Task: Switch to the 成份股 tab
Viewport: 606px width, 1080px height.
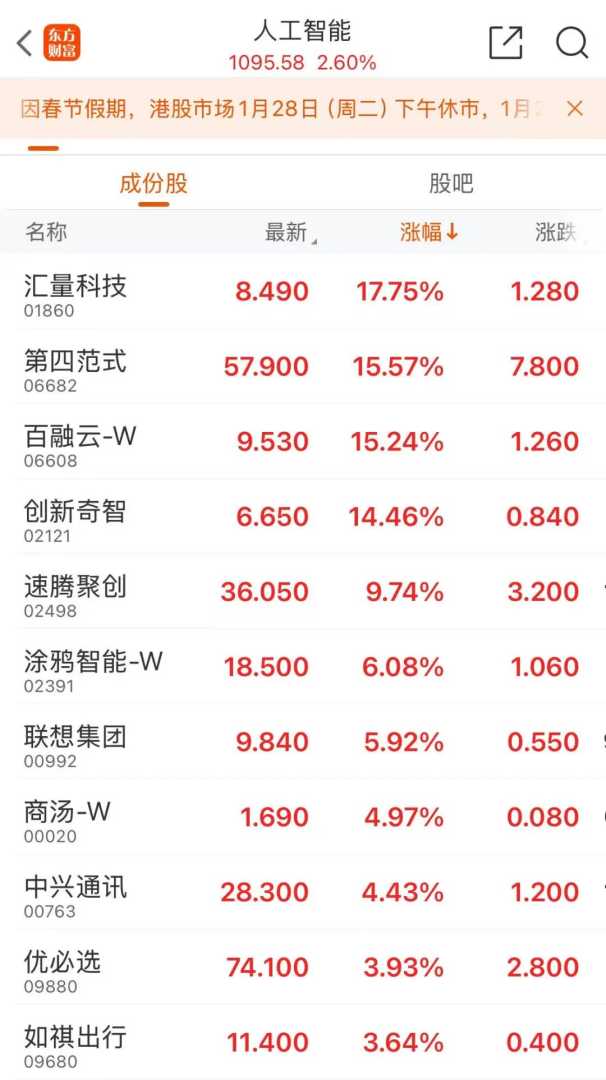Action: point(153,184)
